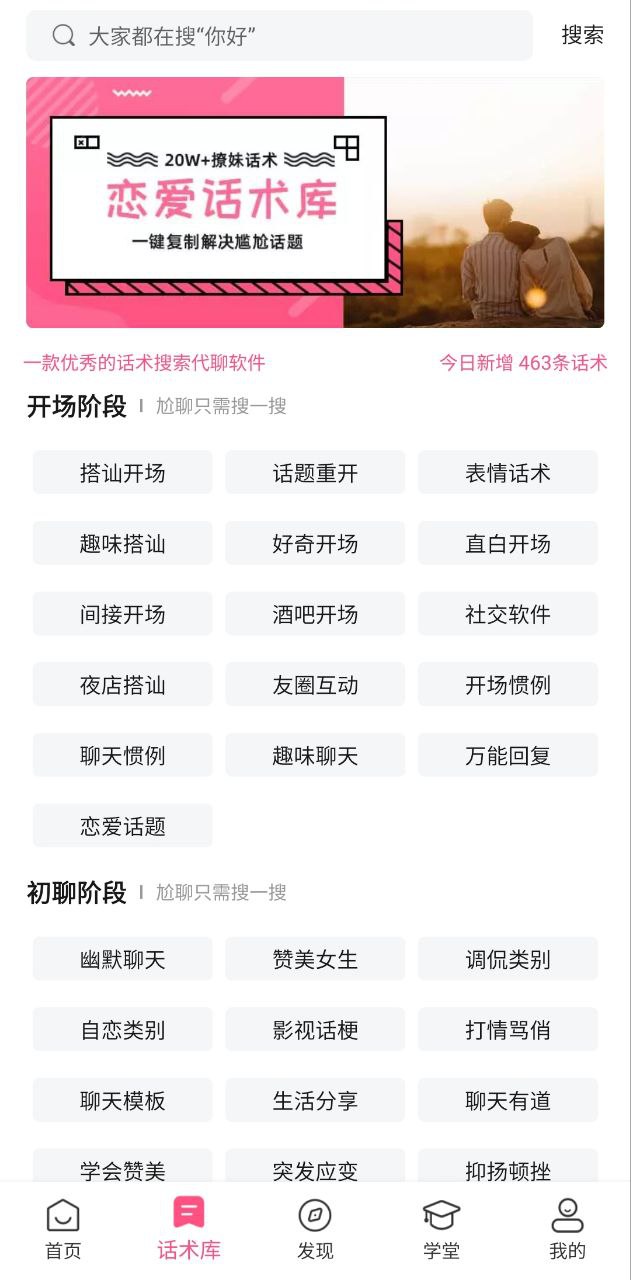This screenshot has height=1280, width=631.
Task: Switch to the 我的 tab
Action: (567, 1230)
